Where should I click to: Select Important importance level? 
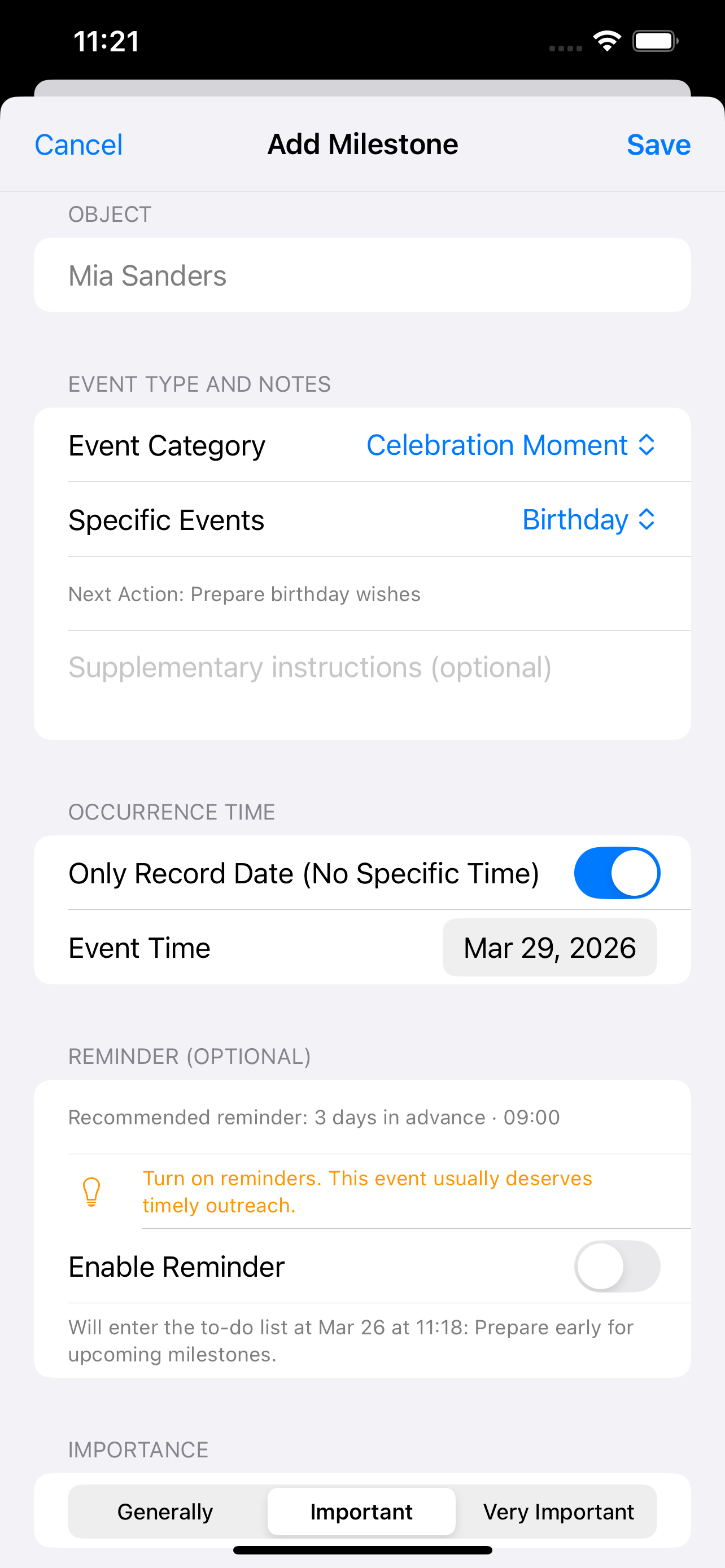coord(361,1512)
